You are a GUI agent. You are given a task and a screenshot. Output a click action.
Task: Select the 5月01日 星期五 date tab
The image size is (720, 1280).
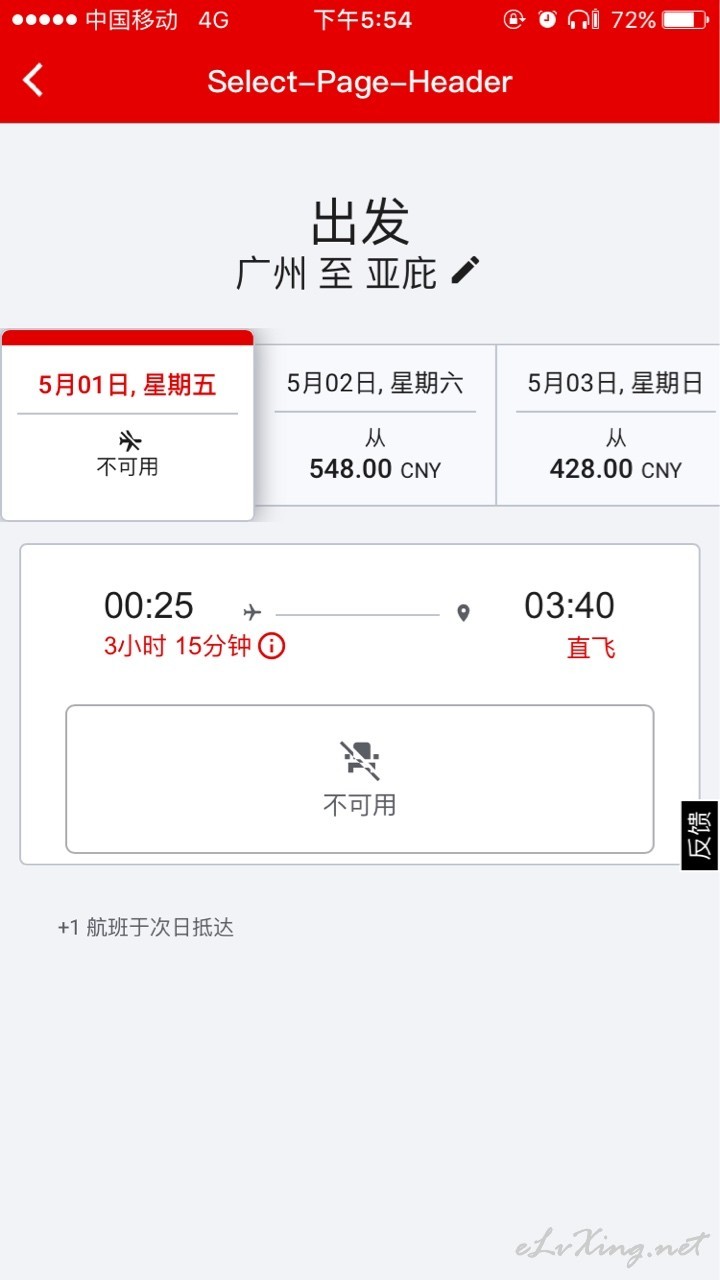pyautogui.click(x=128, y=425)
